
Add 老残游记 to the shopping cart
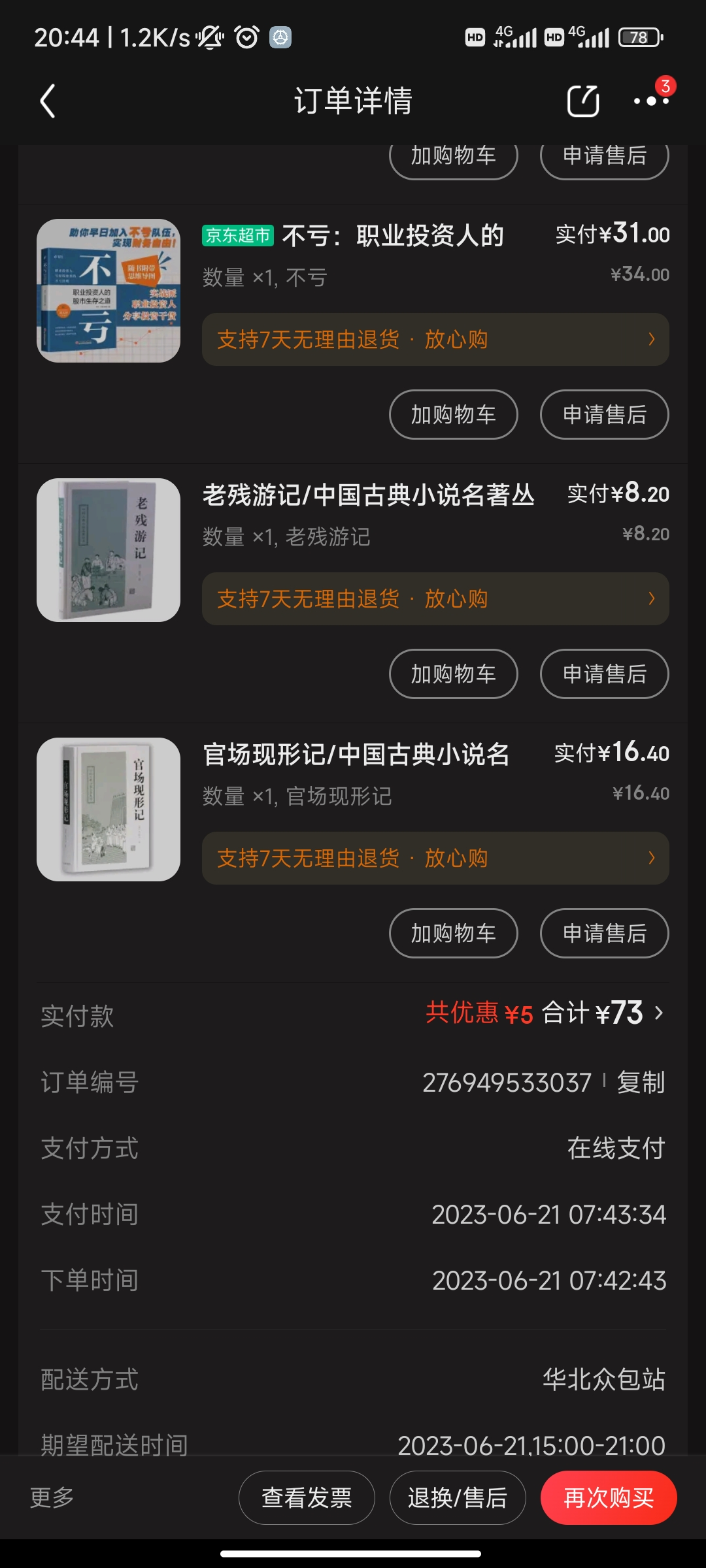(453, 674)
